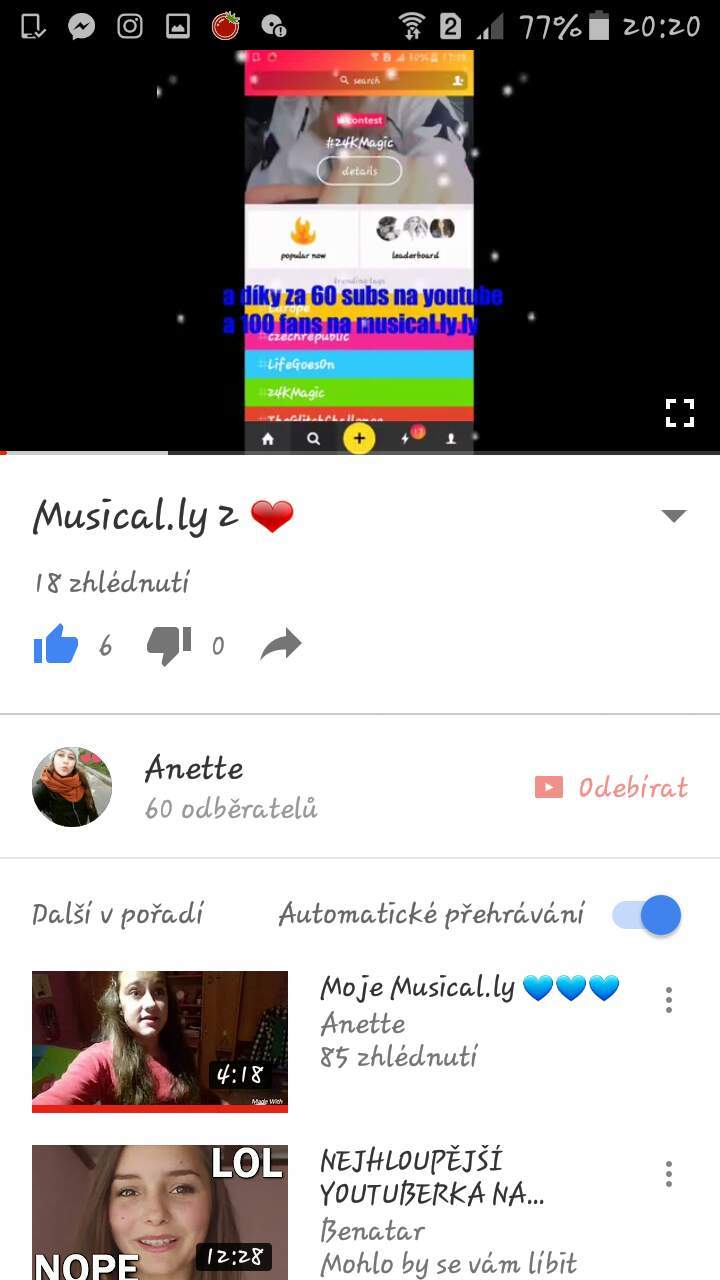Enter fullscreen video mode
This screenshot has width=720, height=1280.
[680, 413]
